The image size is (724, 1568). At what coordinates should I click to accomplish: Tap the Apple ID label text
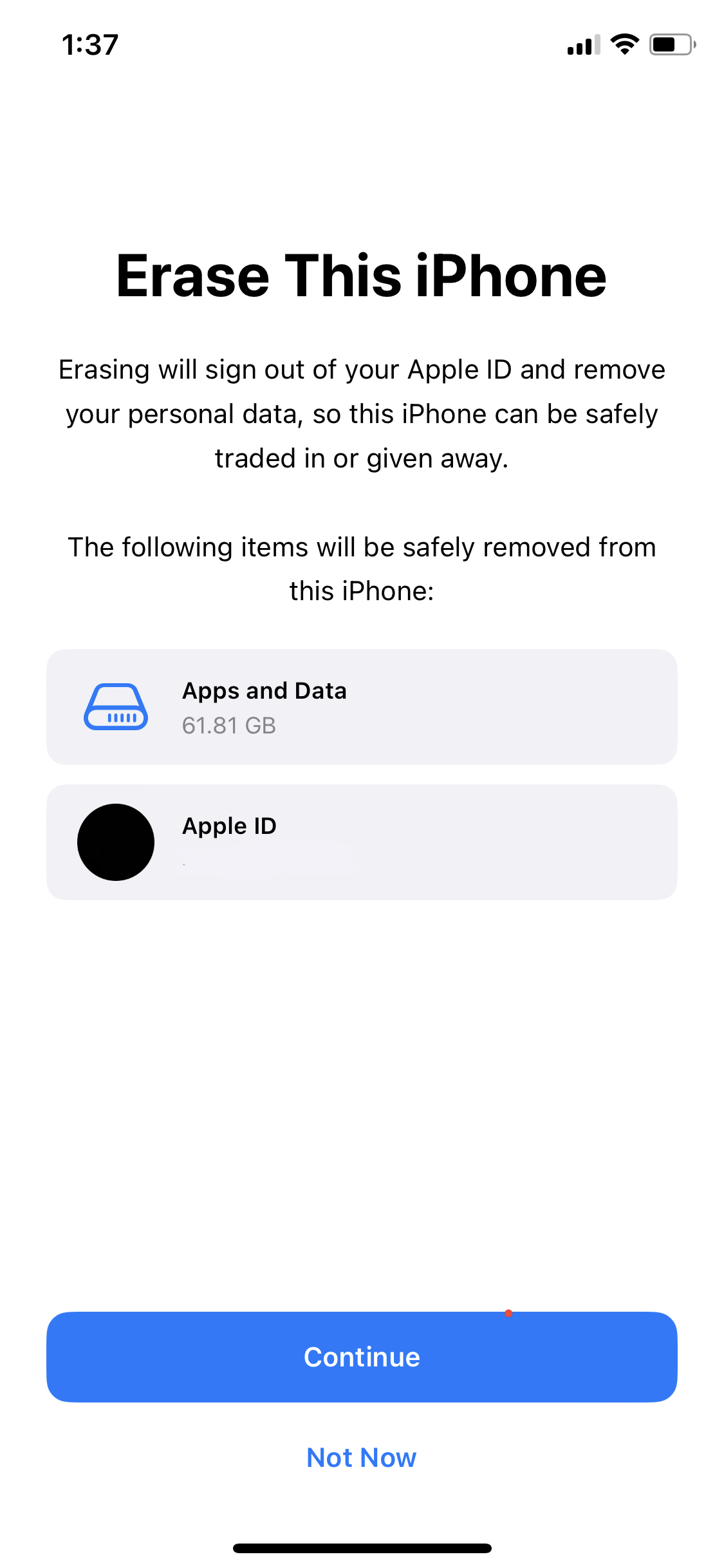coord(229,826)
